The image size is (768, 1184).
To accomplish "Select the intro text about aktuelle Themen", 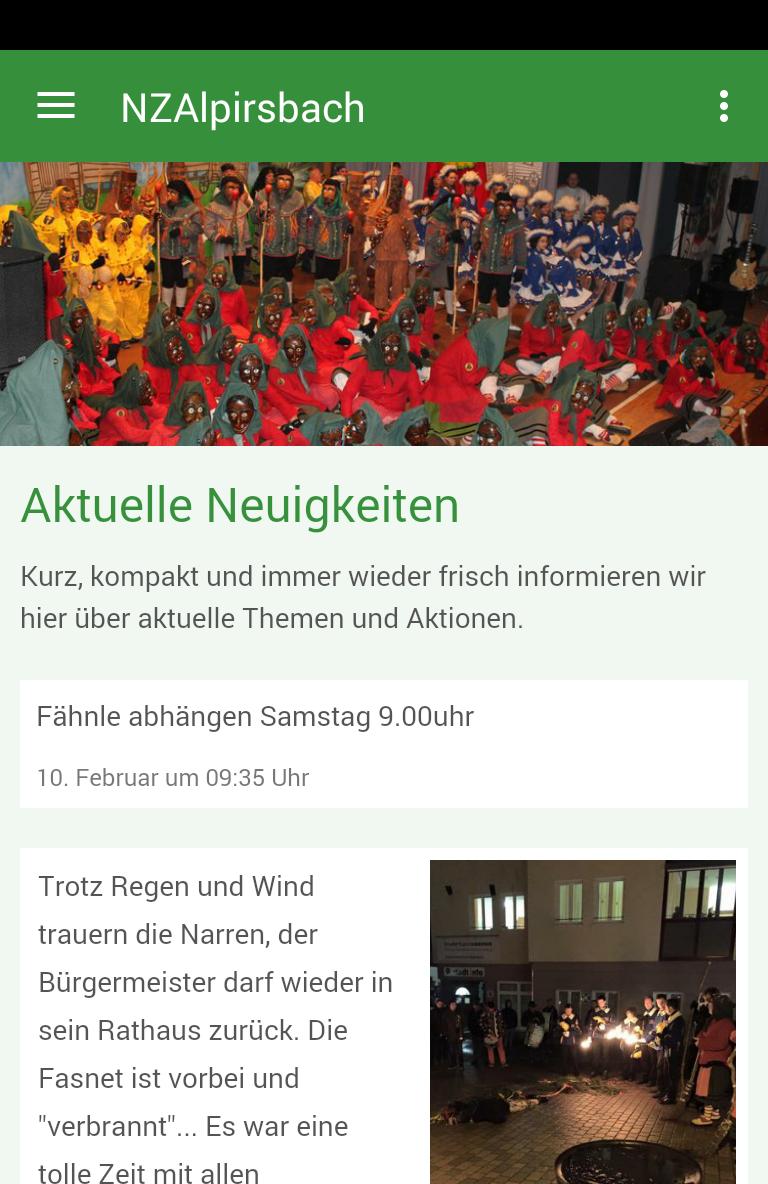I will point(363,596).
